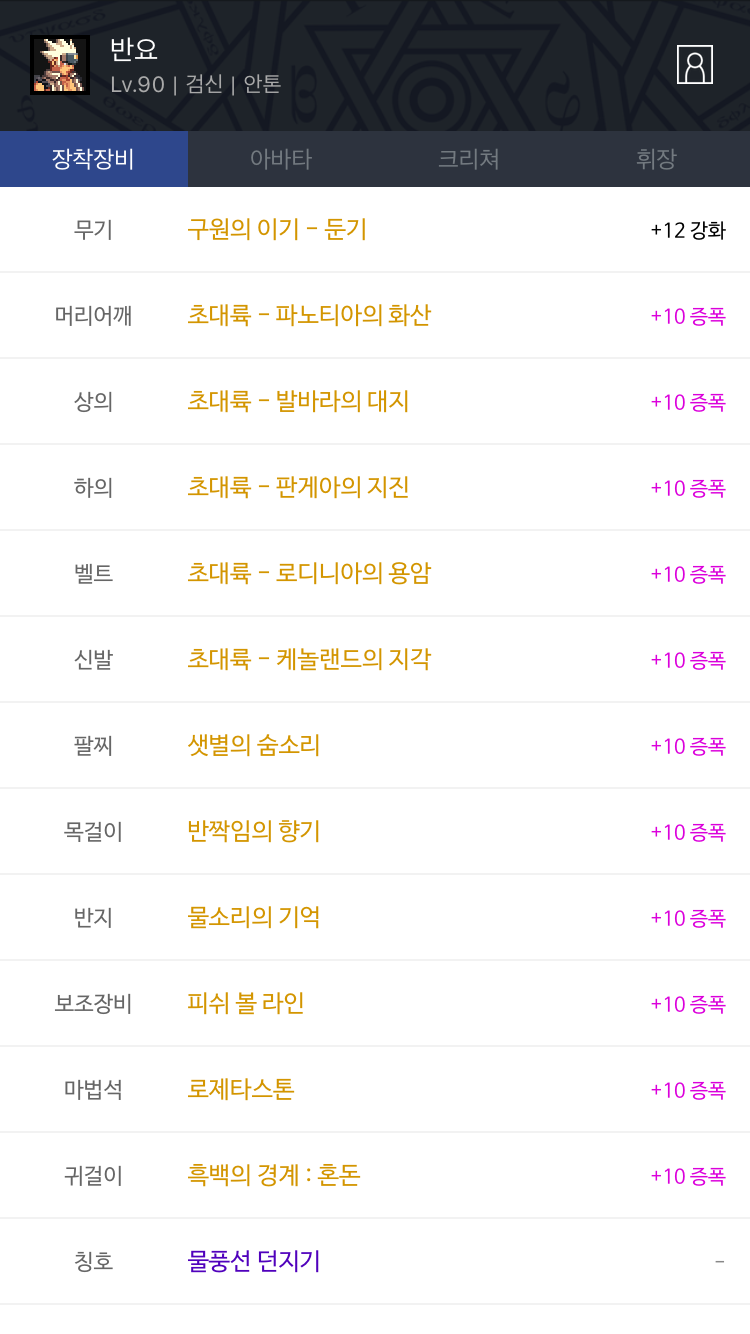Viewport: 750px width, 1334px height.
Task: View belt item 초대륙 - 로디니아의 용암
Action: 309,573
